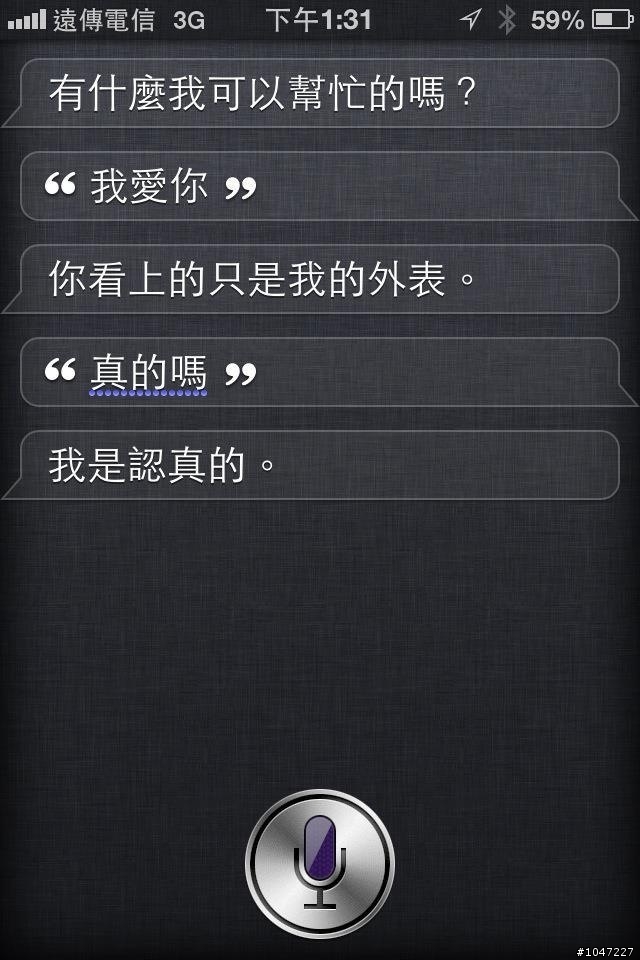Edit the spoken query 我愛你
The width and height of the screenshot is (640, 960).
148,187
